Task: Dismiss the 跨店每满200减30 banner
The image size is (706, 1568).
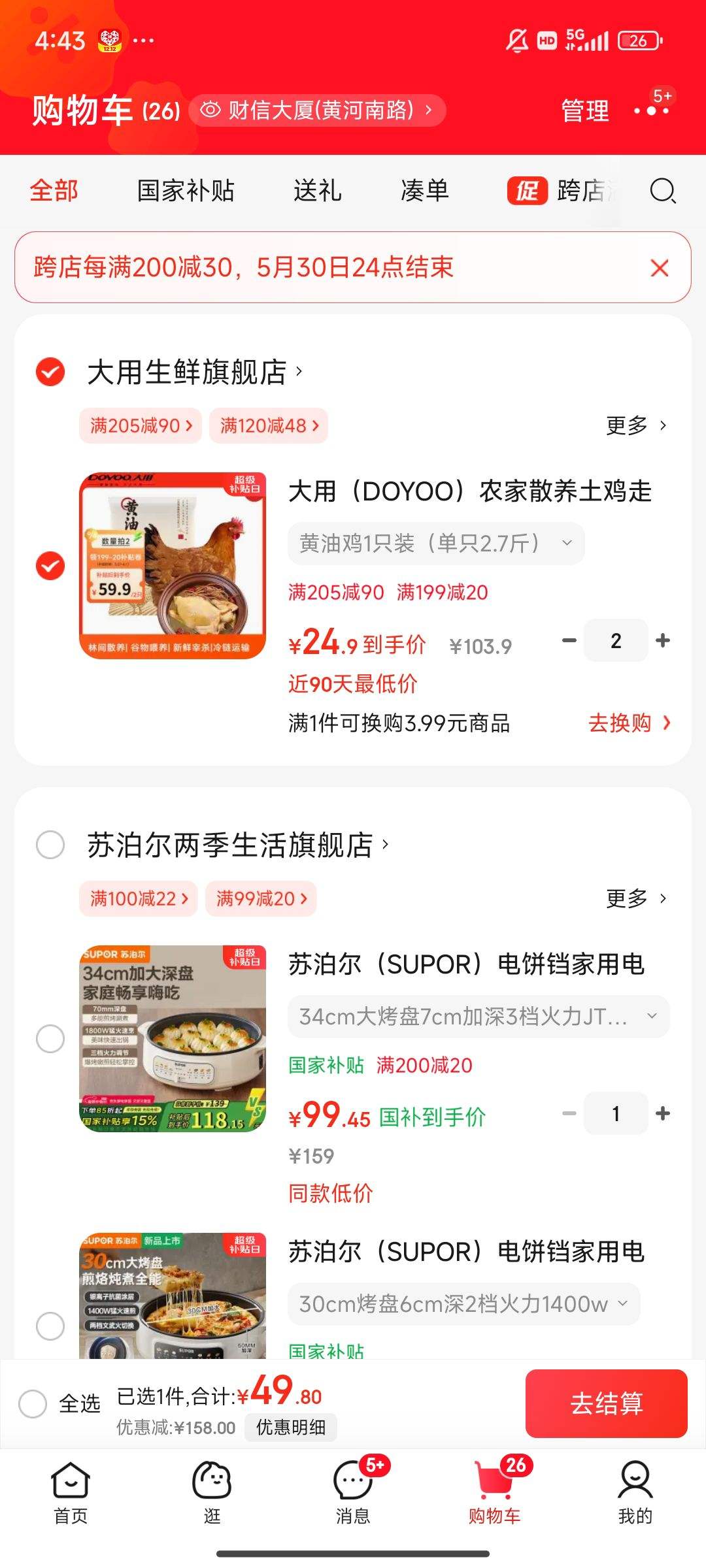Action: coord(660,268)
